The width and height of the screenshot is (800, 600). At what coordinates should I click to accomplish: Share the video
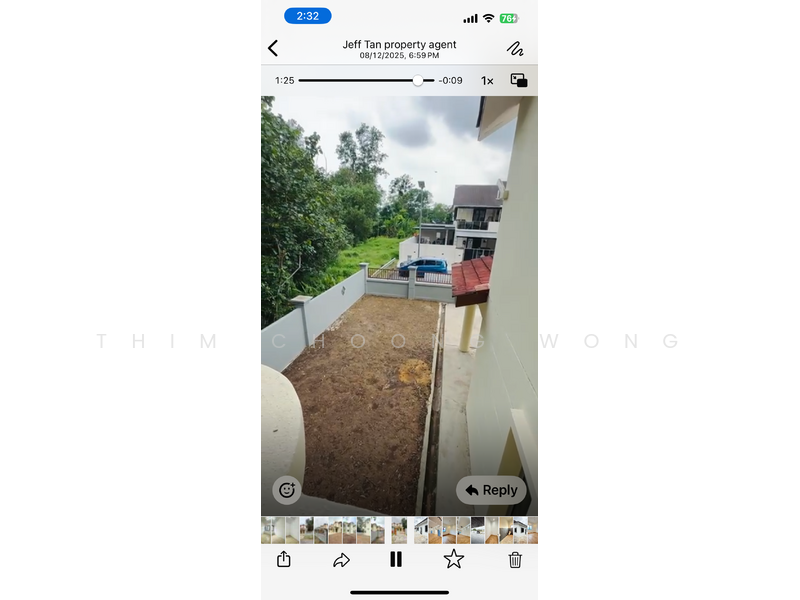tap(284, 560)
